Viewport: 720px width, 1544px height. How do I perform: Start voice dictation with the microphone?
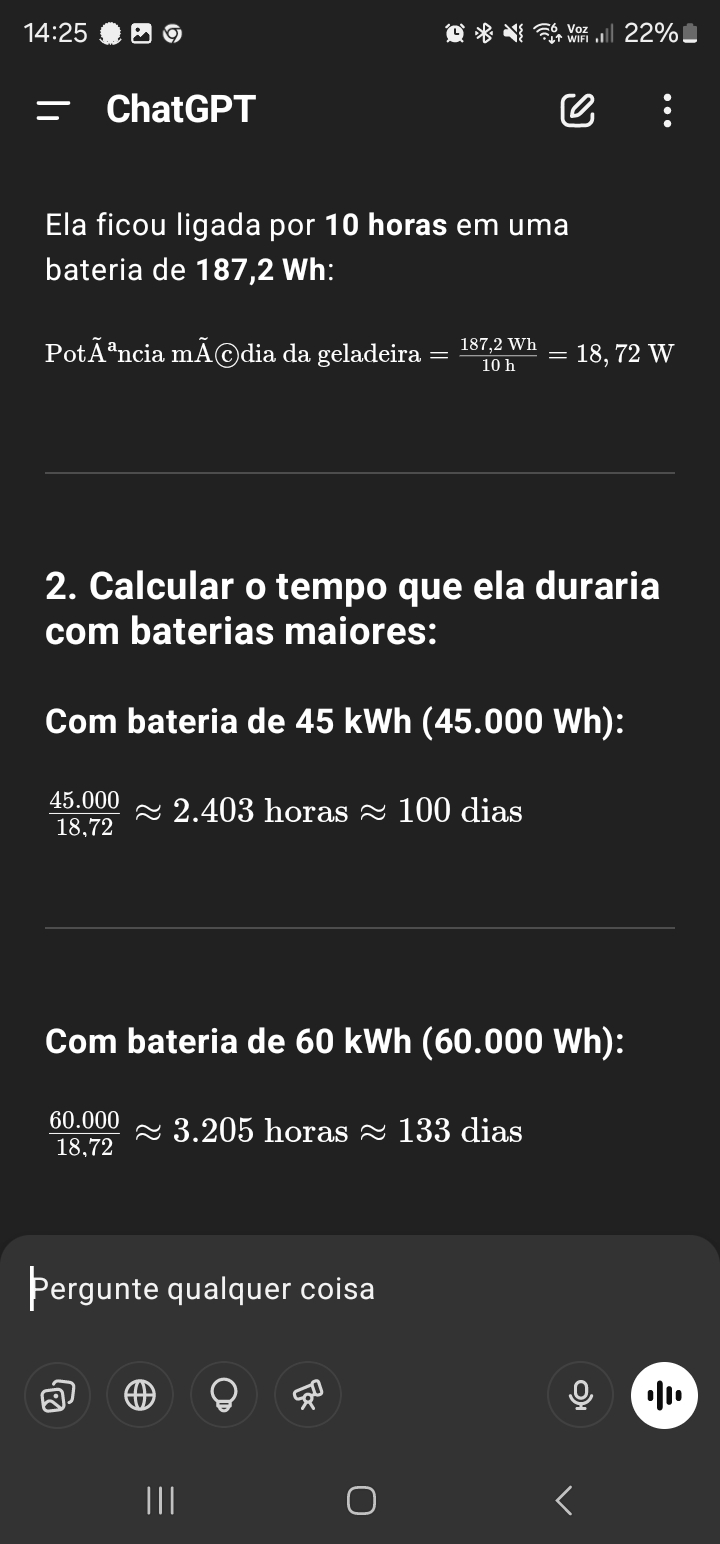580,1394
